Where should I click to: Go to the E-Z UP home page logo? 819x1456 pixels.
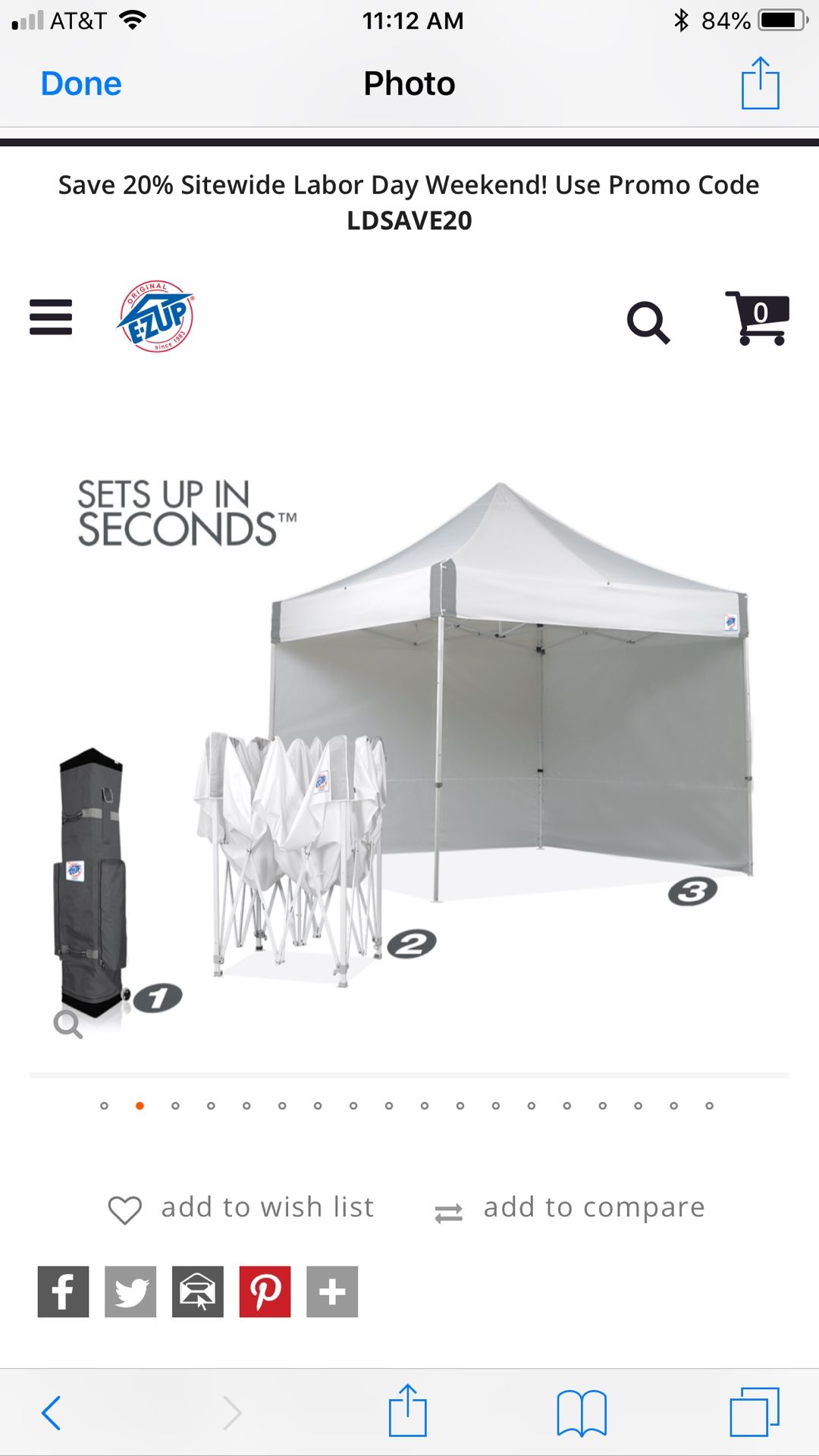coord(156,316)
